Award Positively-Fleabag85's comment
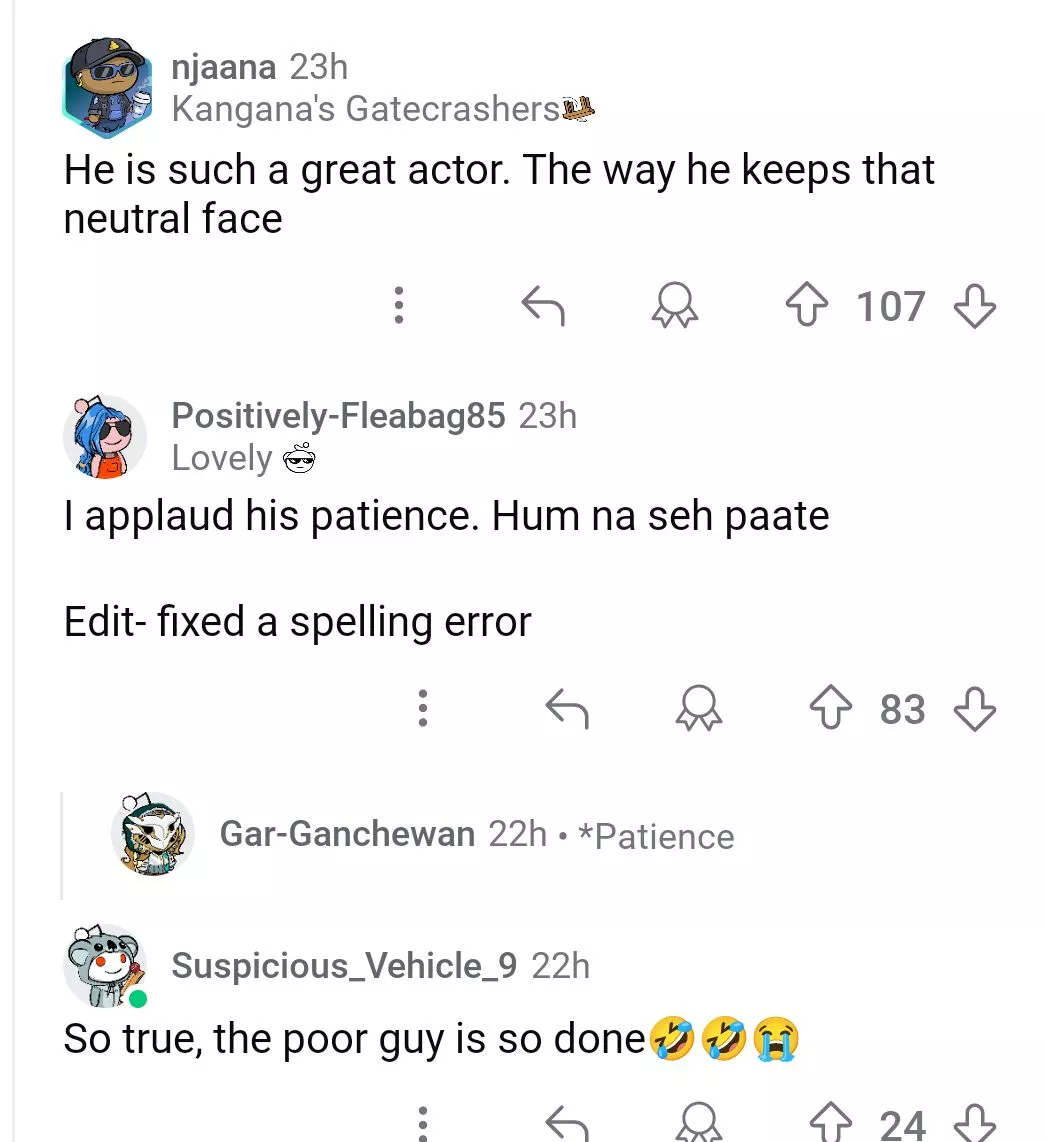 pyautogui.click(x=698, y=709)
